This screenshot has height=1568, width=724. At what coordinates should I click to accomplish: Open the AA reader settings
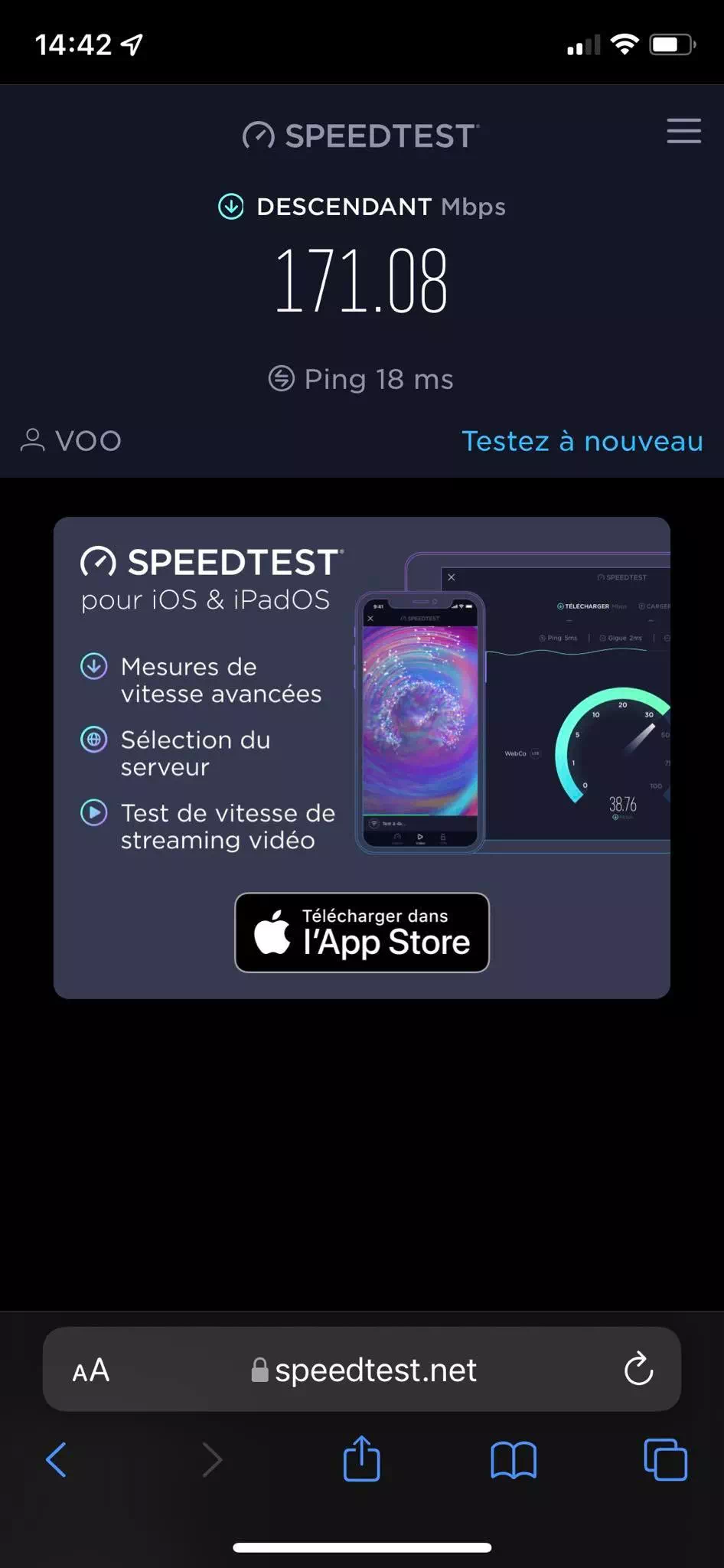[91, 1370]
